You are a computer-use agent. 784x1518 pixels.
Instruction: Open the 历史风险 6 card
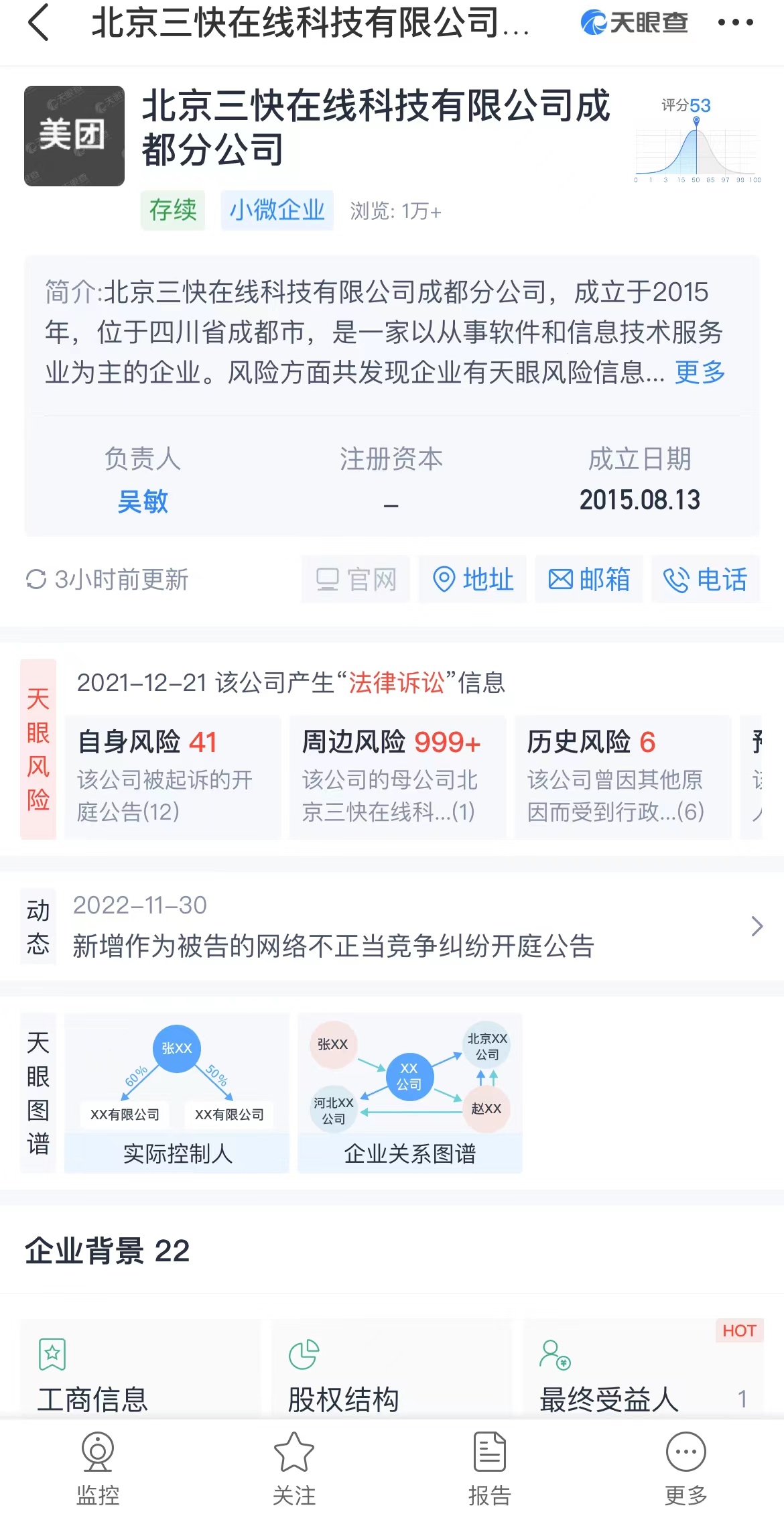click(x=623, y=776)
